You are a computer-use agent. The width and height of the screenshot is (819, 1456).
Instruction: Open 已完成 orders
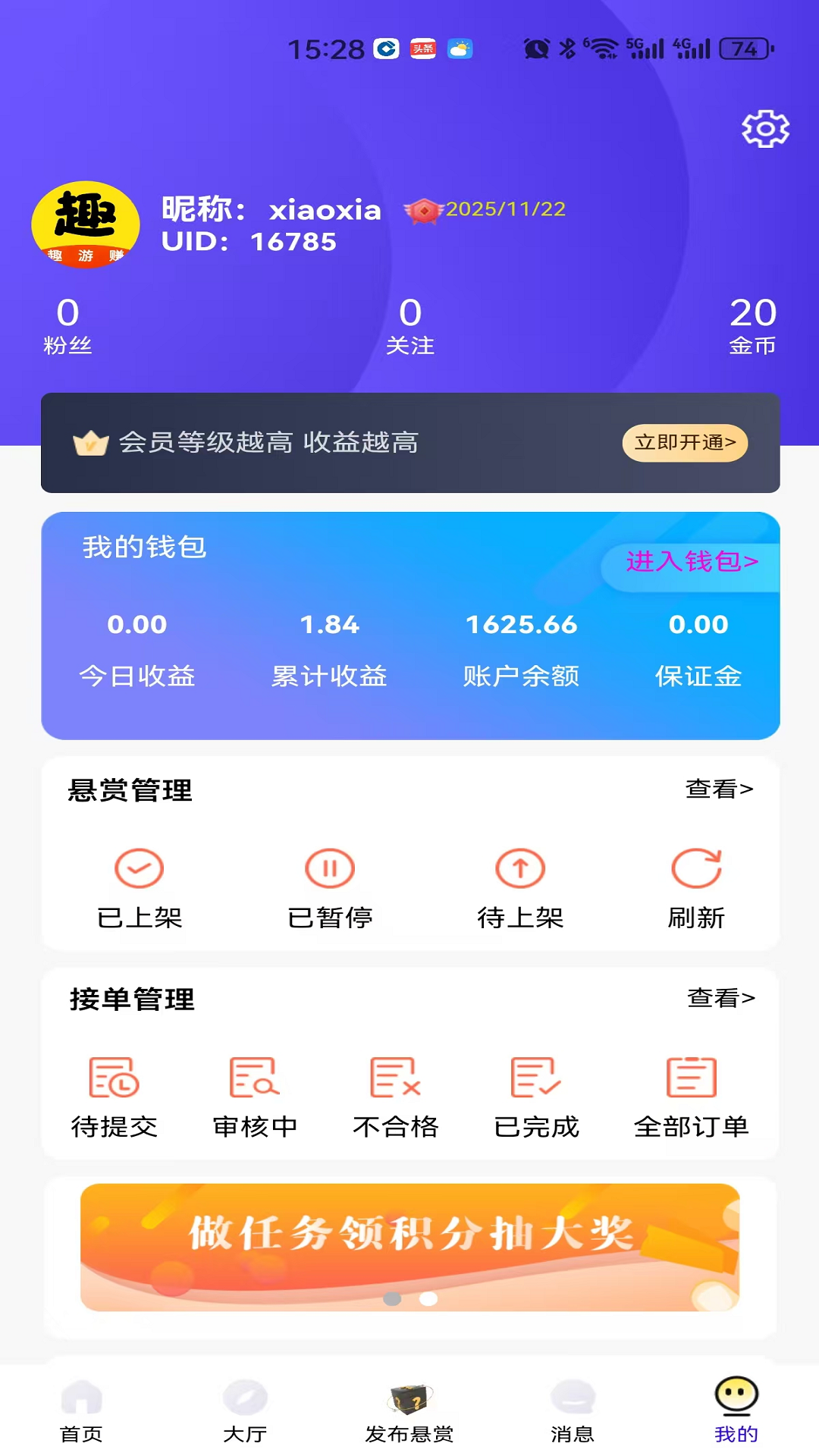[x=536, y=1097]
